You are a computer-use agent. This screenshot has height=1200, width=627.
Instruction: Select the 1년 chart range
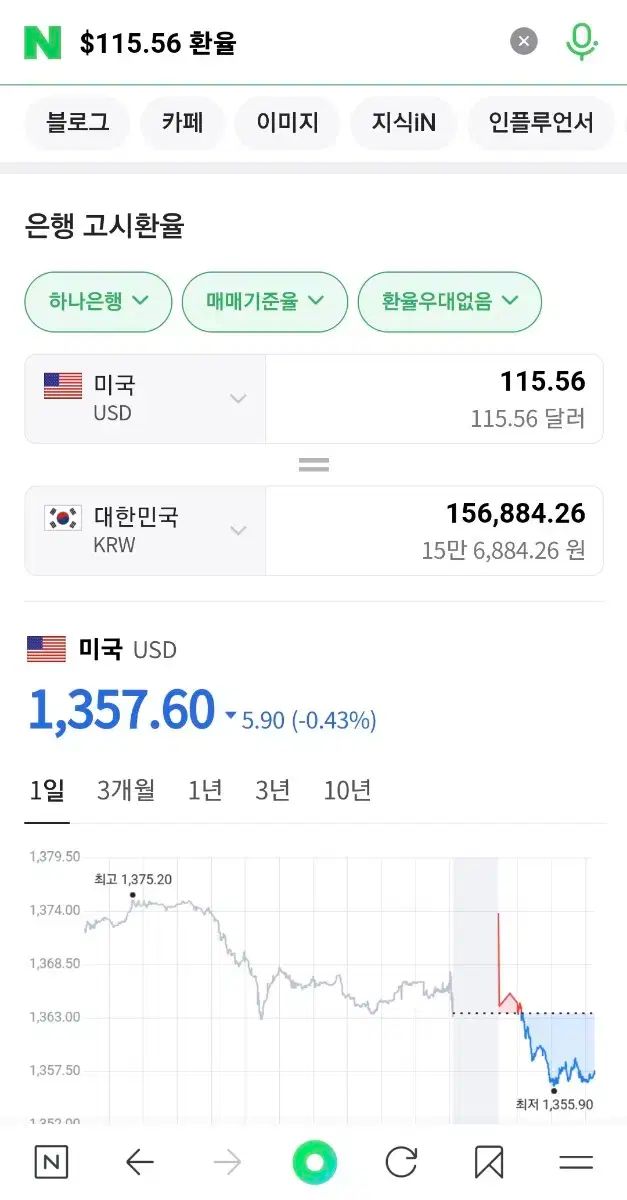205,791
